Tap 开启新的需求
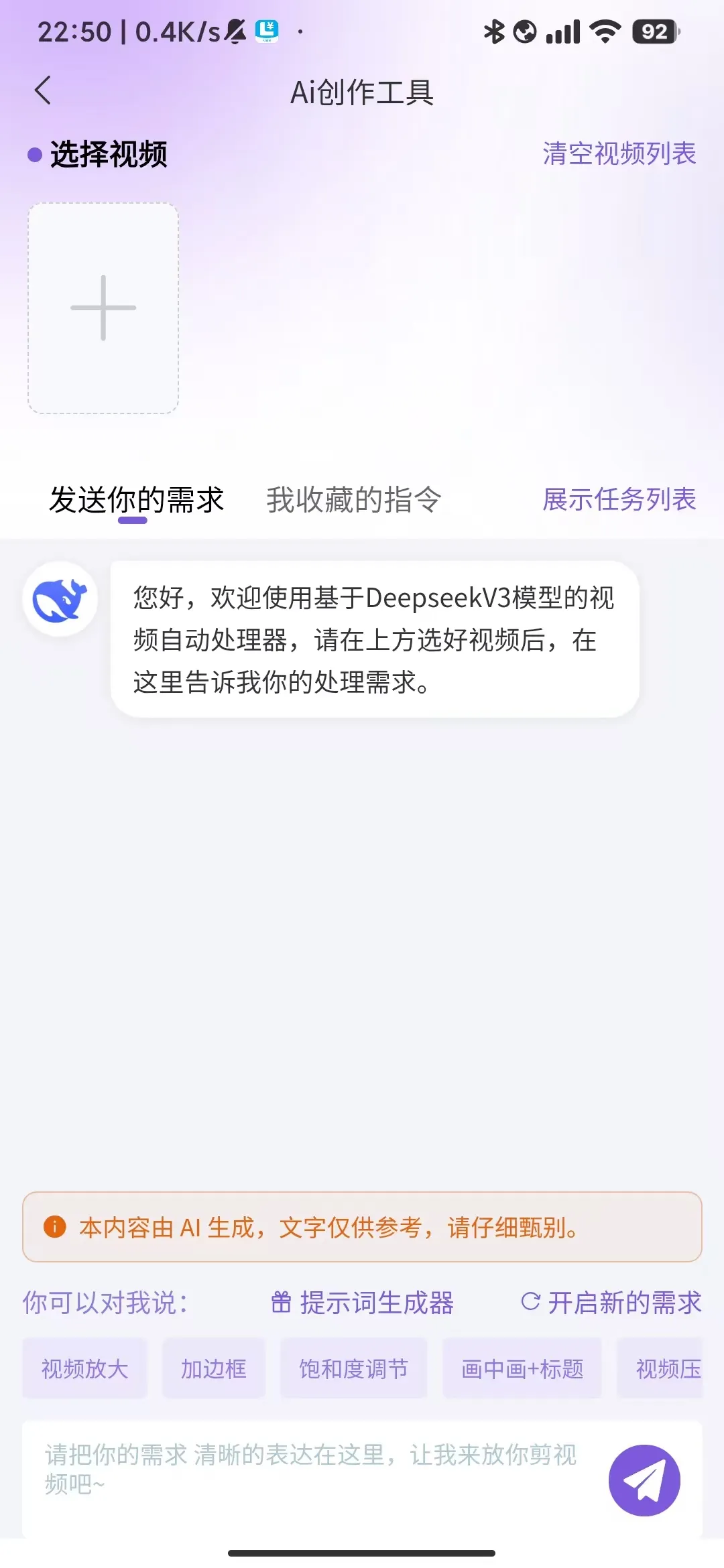This screenshot has width=724, height=1568. (611, 1303)
